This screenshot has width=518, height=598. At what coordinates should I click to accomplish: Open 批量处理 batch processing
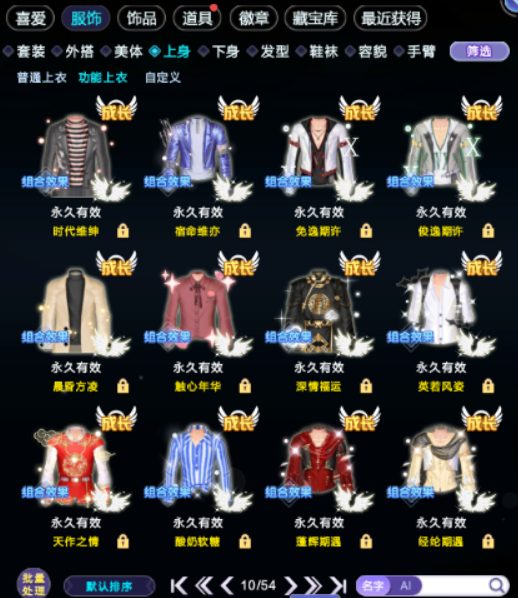pos(33,584)
